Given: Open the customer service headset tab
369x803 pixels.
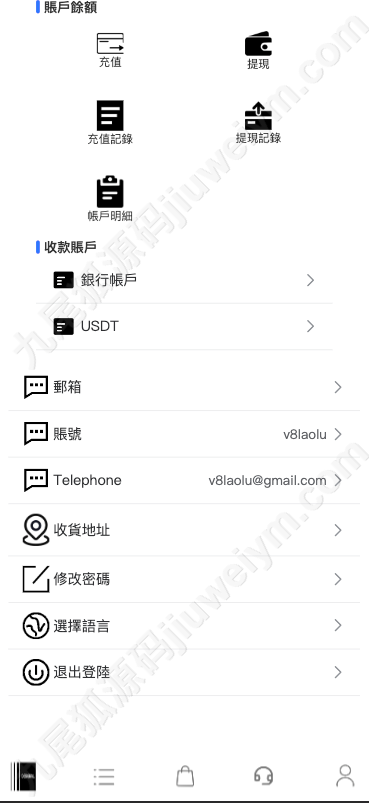Looking at the screenshot, I should [x=264, y=776].
